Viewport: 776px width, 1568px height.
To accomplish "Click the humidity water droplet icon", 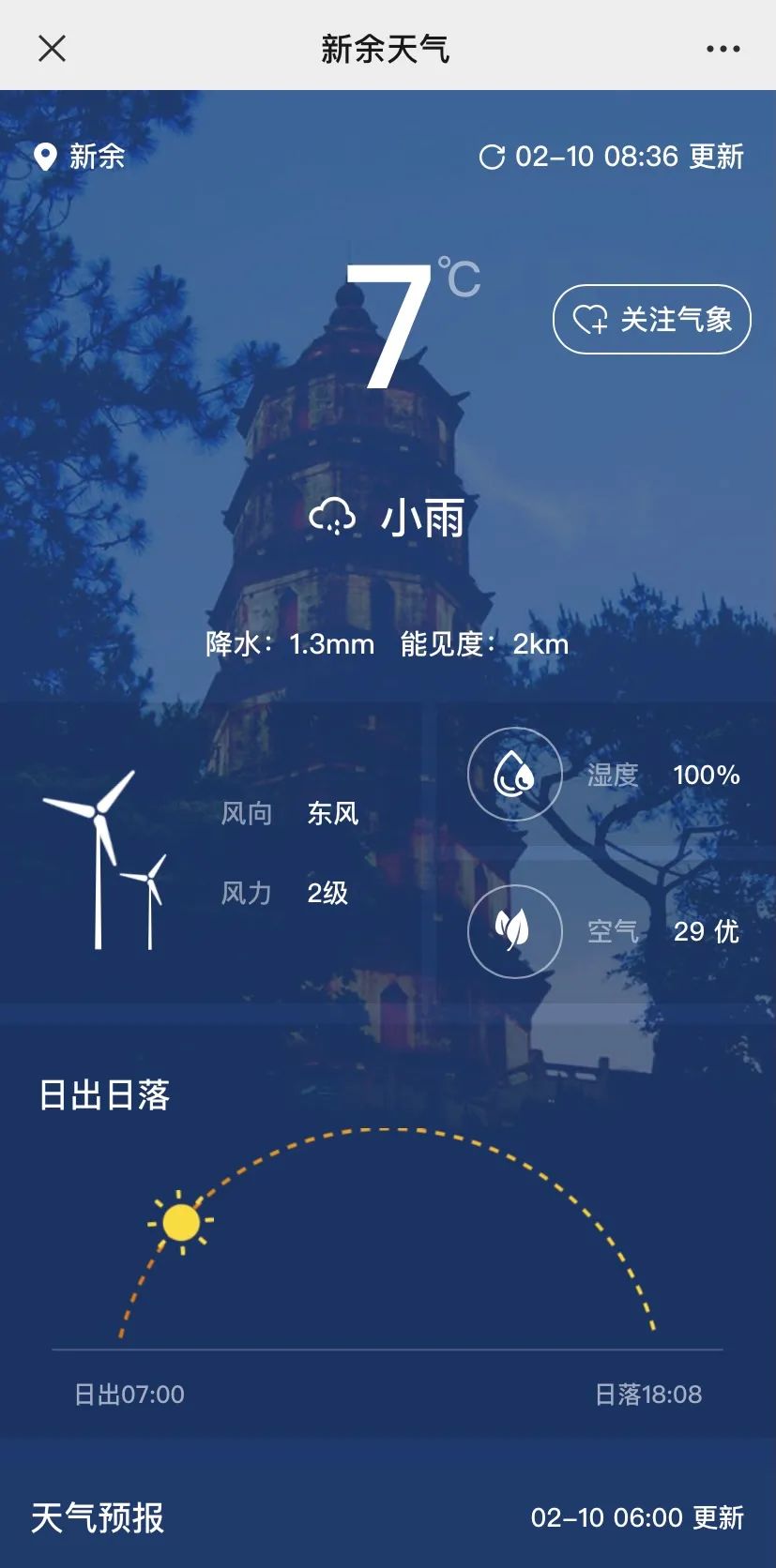I will pos(514,774).
